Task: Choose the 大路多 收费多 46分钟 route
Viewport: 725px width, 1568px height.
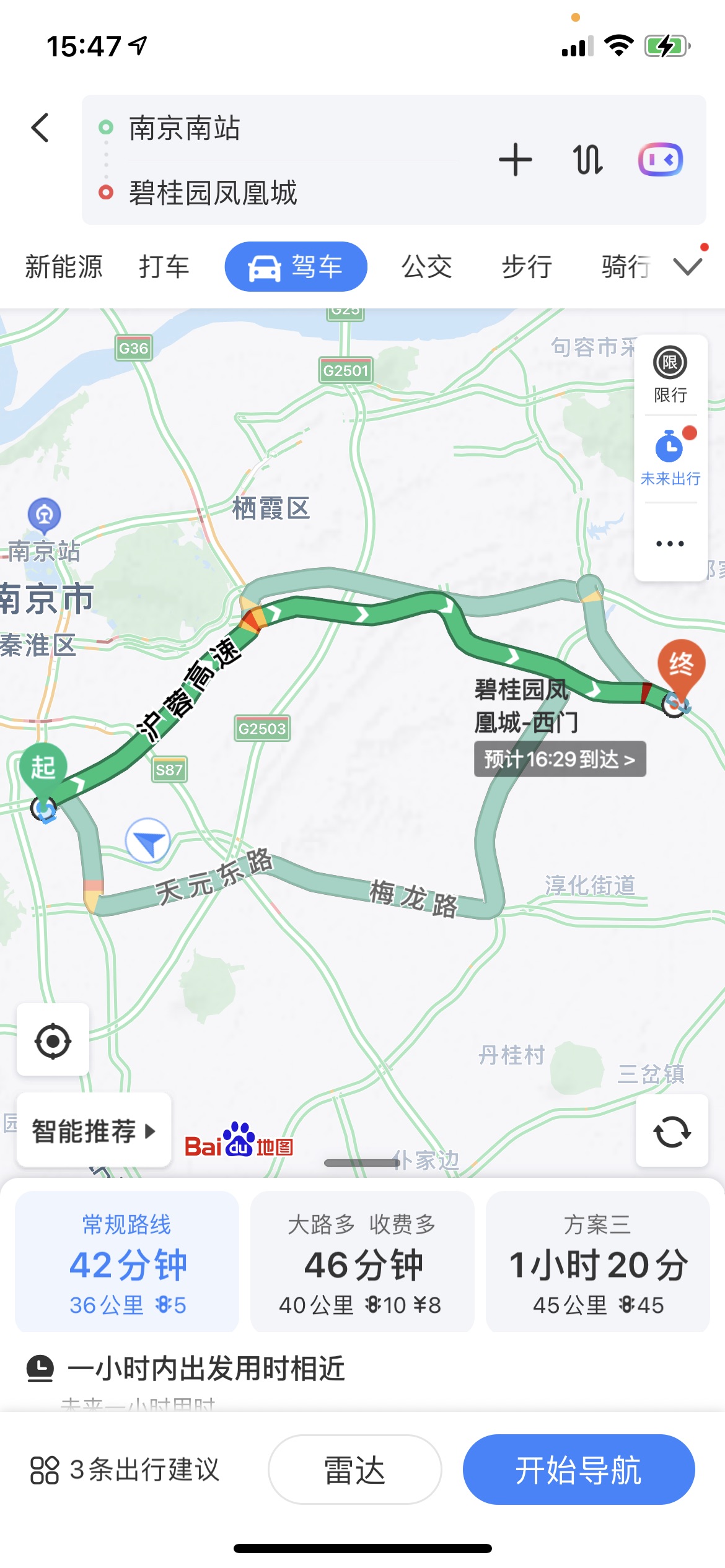Action: click(x=362, y=1262)
